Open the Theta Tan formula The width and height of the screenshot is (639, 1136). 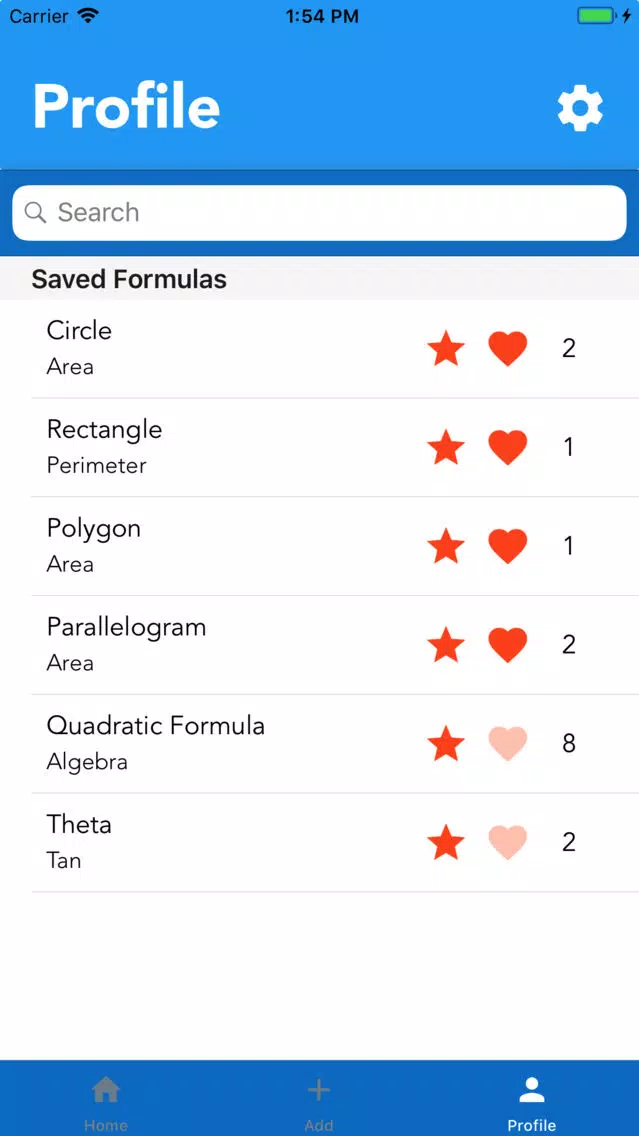point(320,841)
